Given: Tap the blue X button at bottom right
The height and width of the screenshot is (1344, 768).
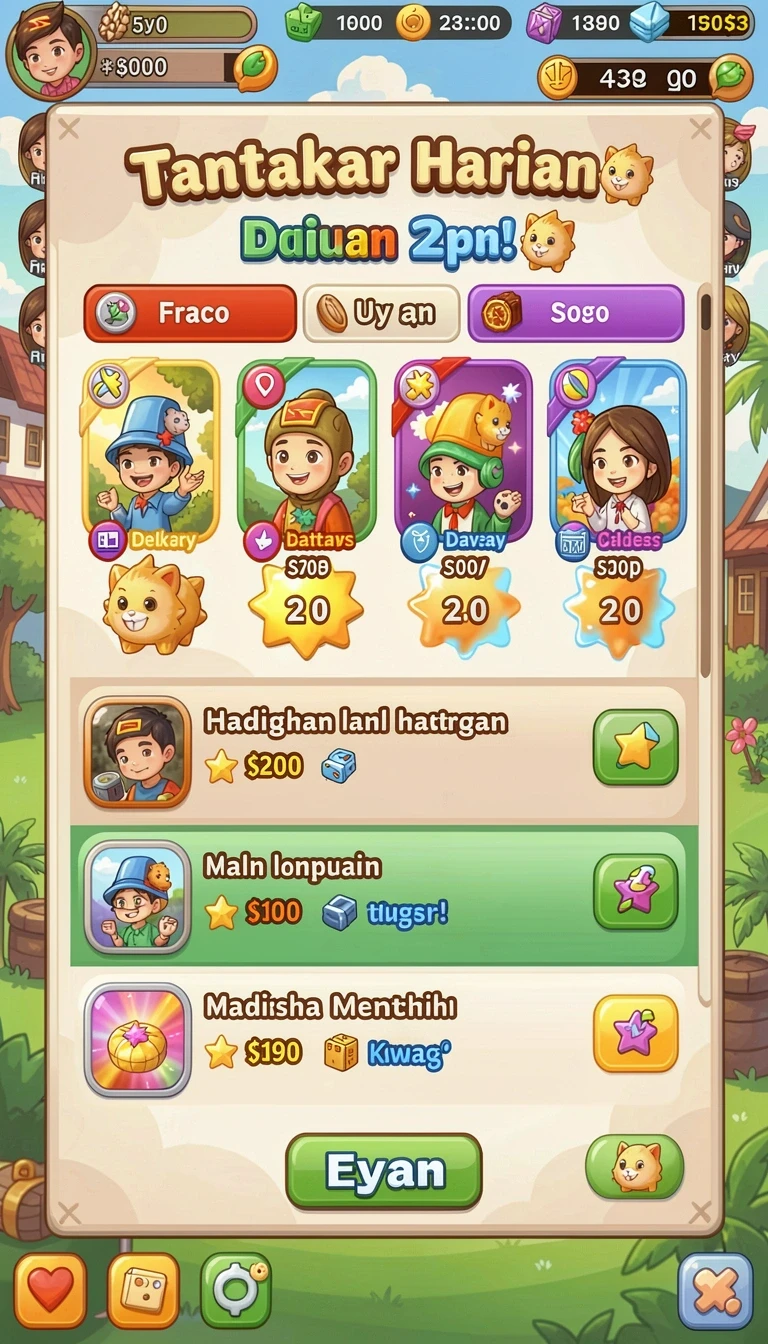Looking at the screenshot, I should (x=715, y=1291).
